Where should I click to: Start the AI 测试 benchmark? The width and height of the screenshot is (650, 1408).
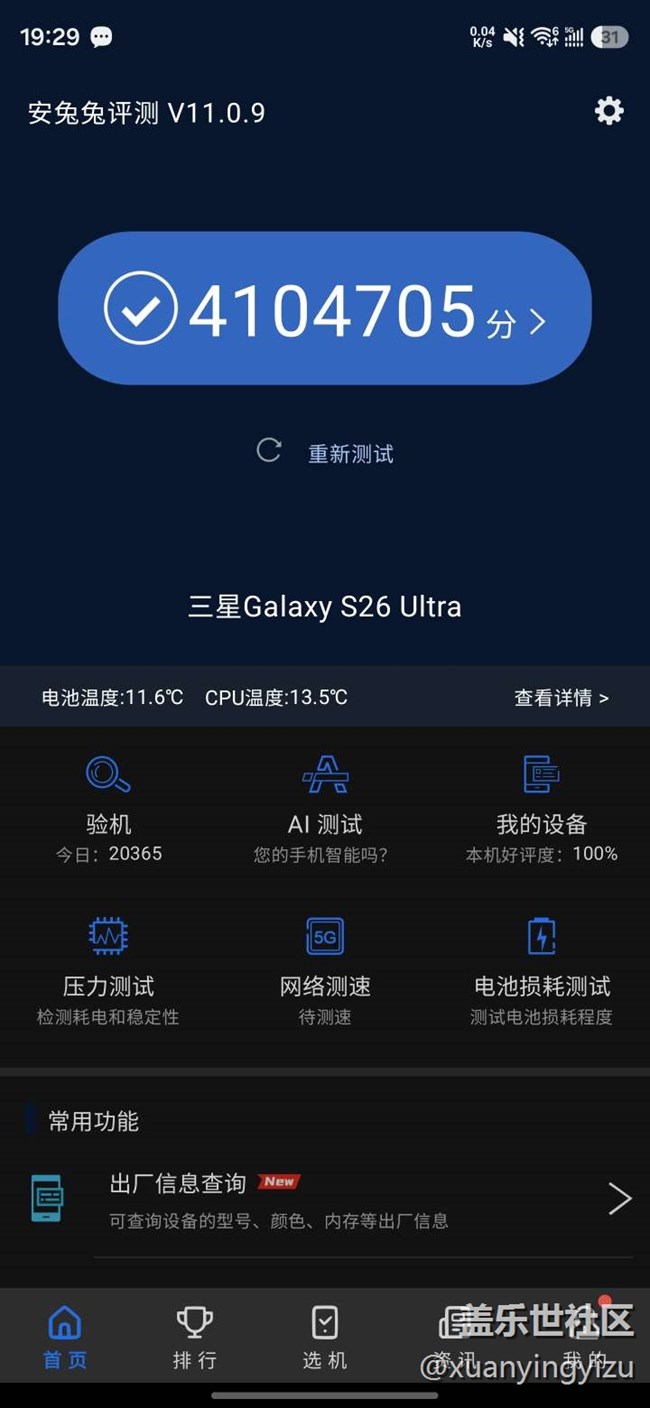pos(325,808)
